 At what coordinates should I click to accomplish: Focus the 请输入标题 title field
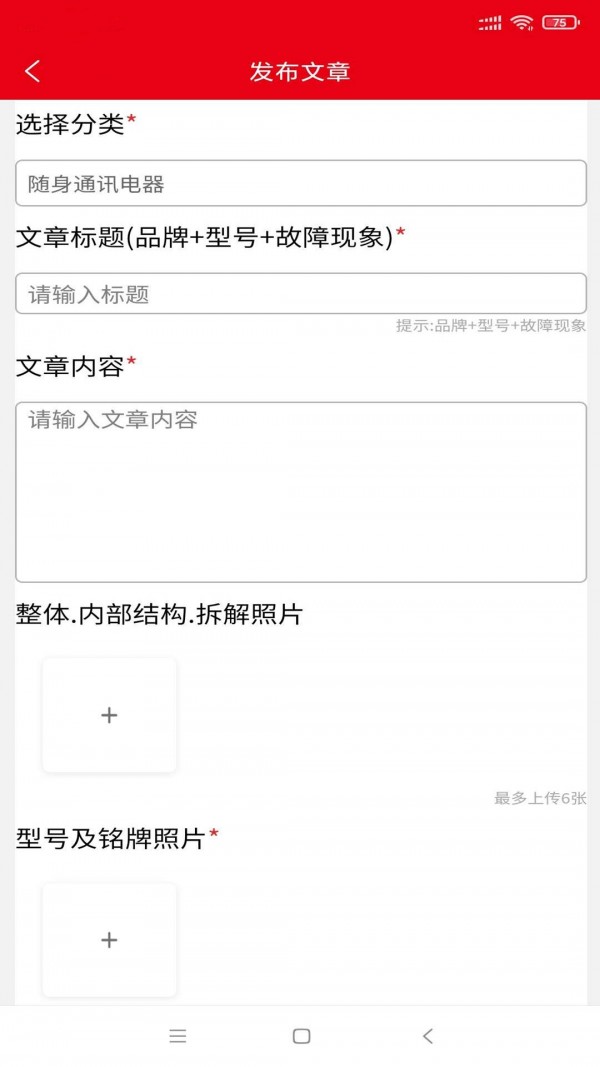[x=301, y=293]
